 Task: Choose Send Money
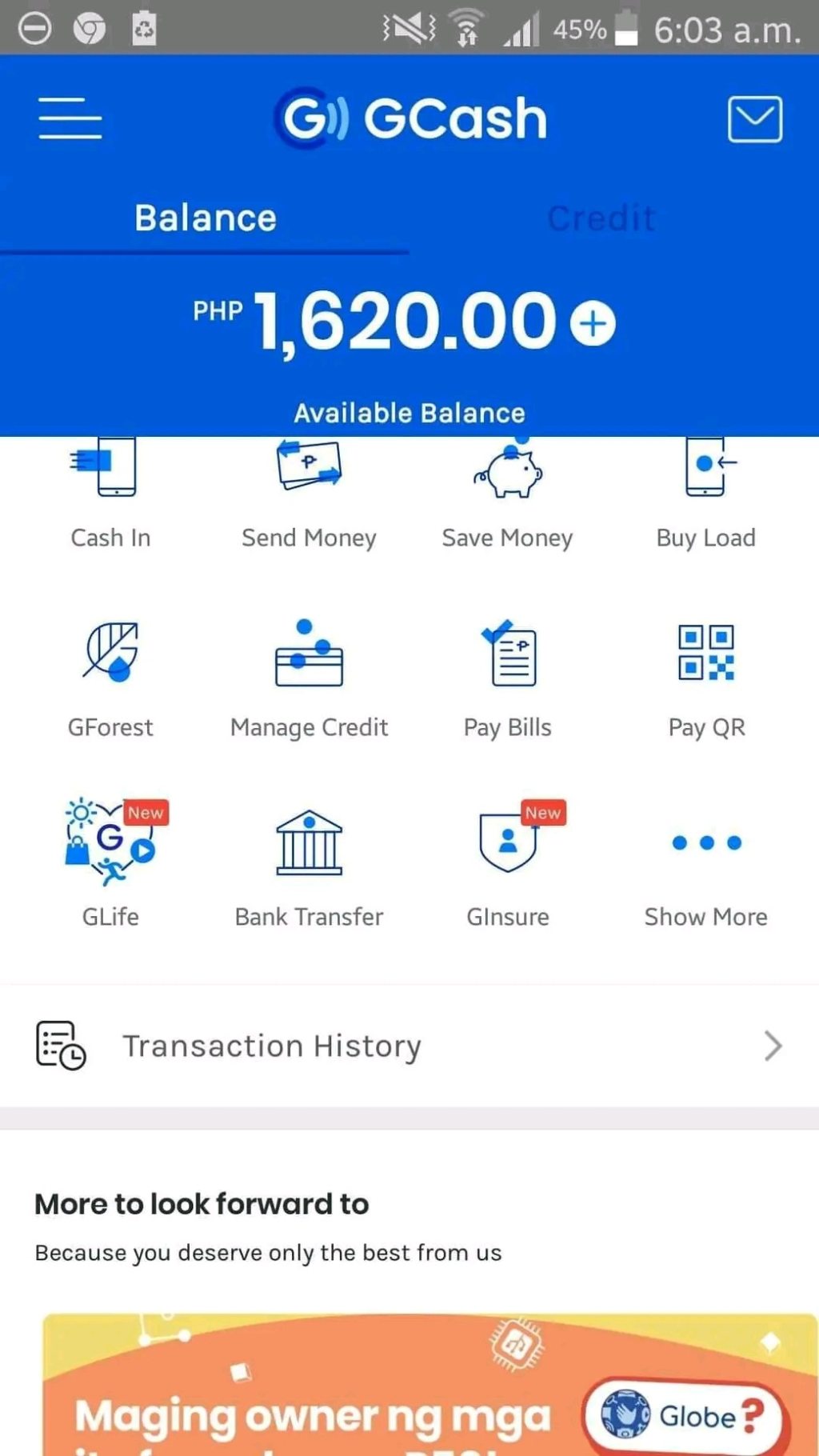tap(309, 492)
